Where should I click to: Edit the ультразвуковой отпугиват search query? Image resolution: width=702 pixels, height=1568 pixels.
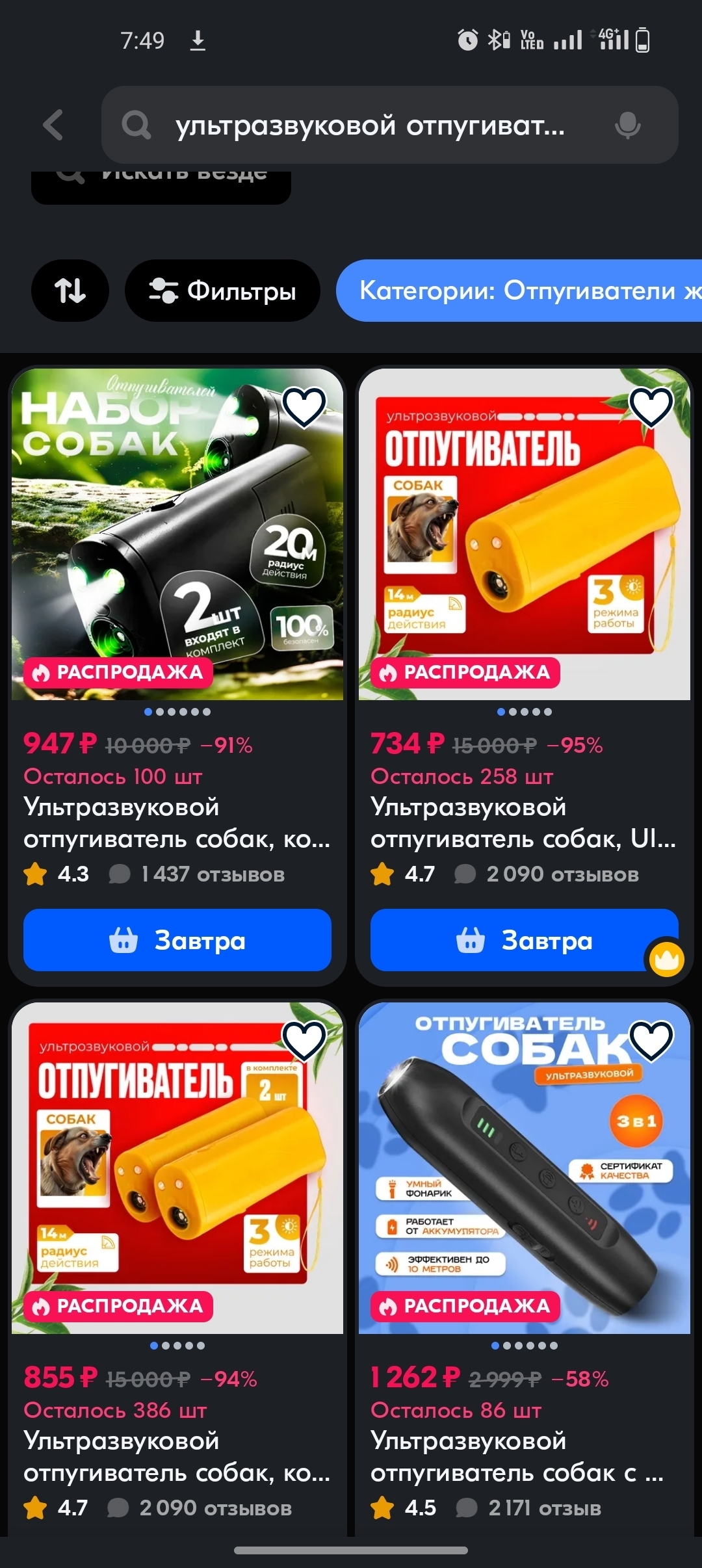point(369,125)
